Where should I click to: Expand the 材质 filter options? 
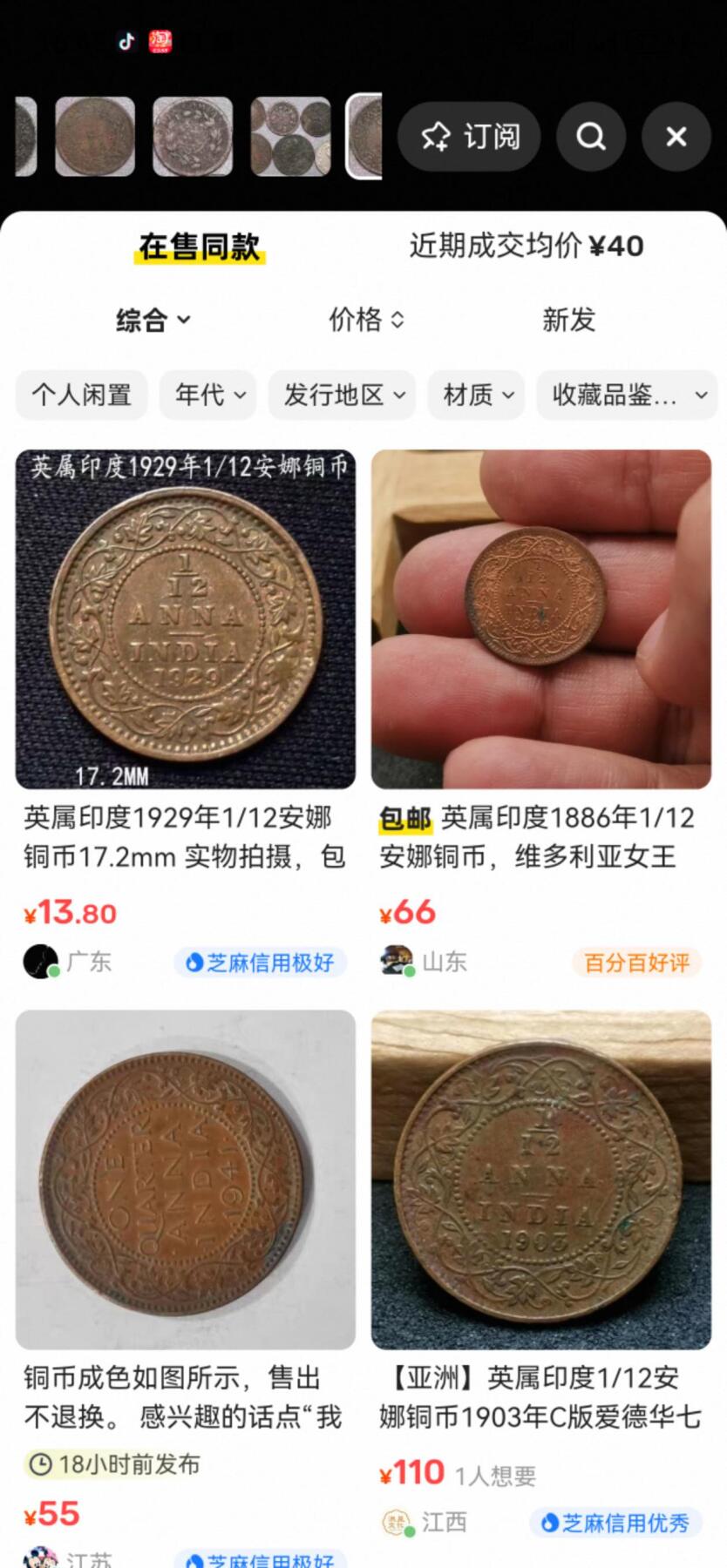point(476,395)
